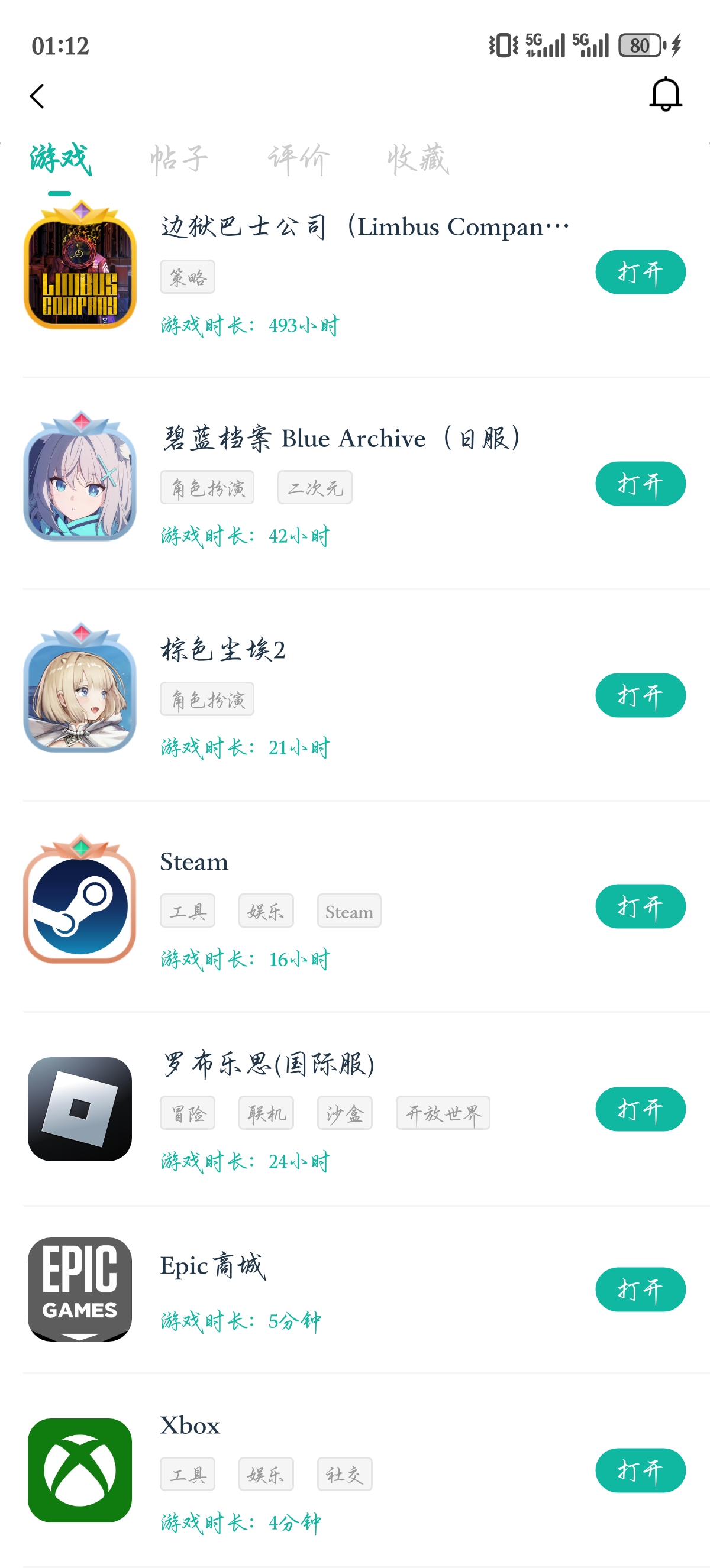Tap 打开 next to Steam
Screen dimensions: 710x1568
[640, 906]
